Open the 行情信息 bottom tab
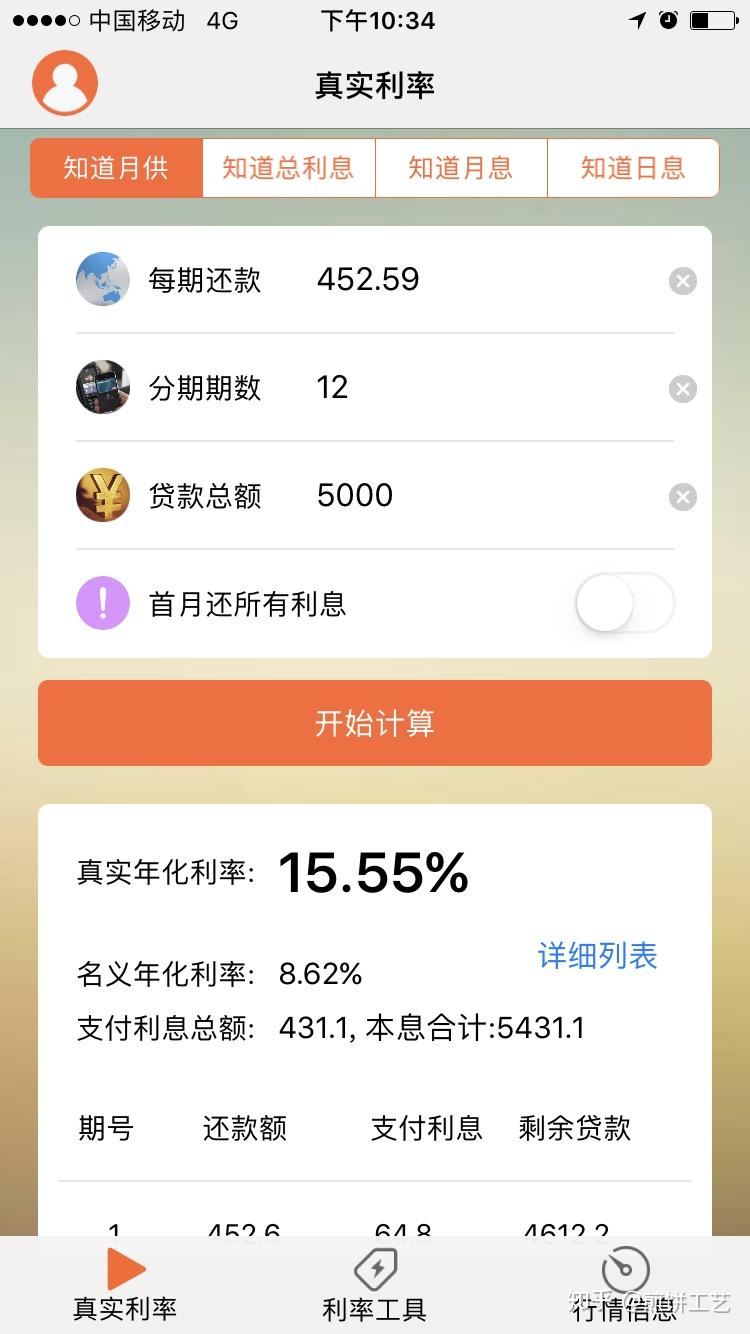The width and height of the screenshot is (750, 1334). click(625, 1286)
